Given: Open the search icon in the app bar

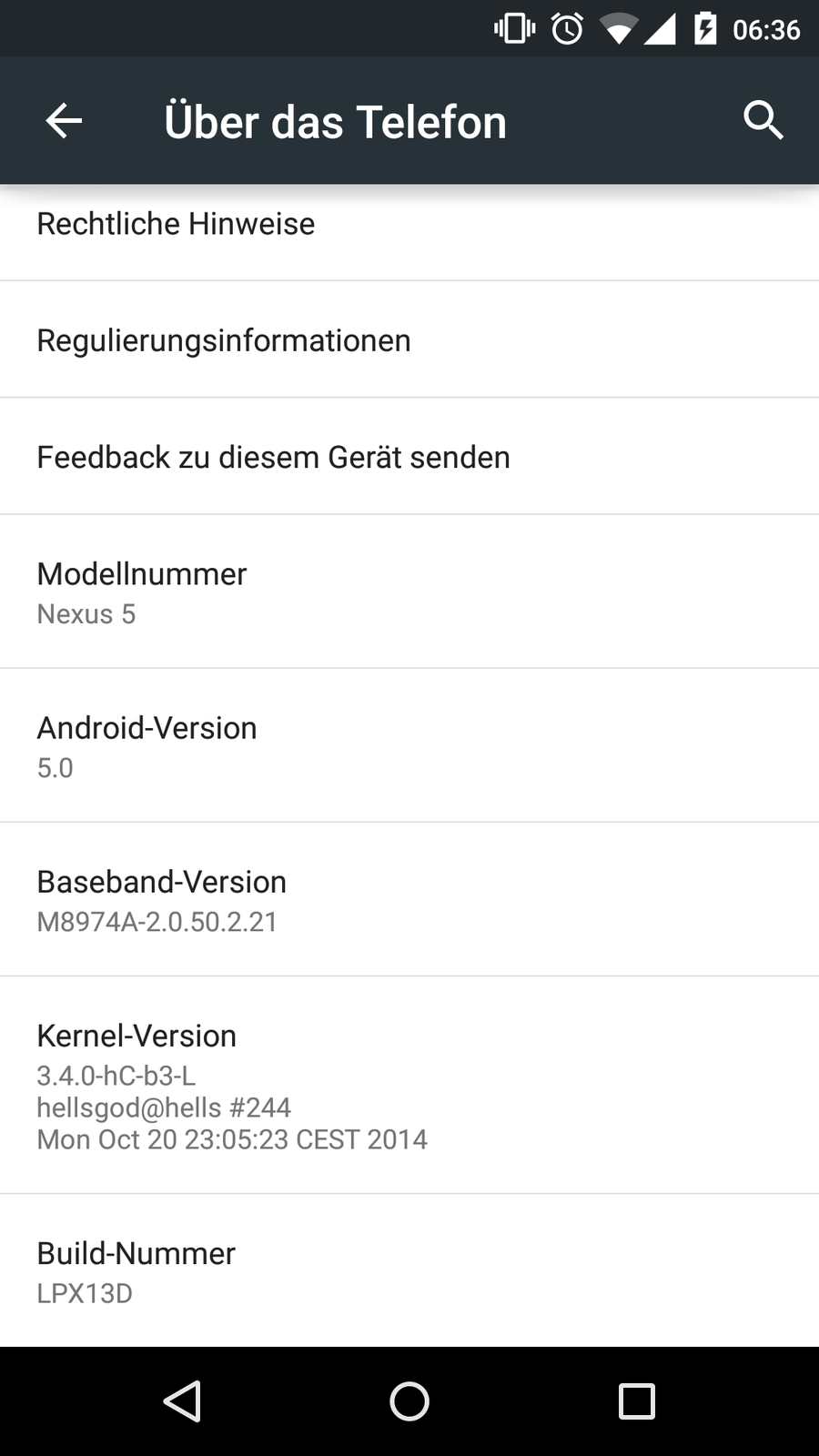Looking at the screenshot, I should coord(763,121).
